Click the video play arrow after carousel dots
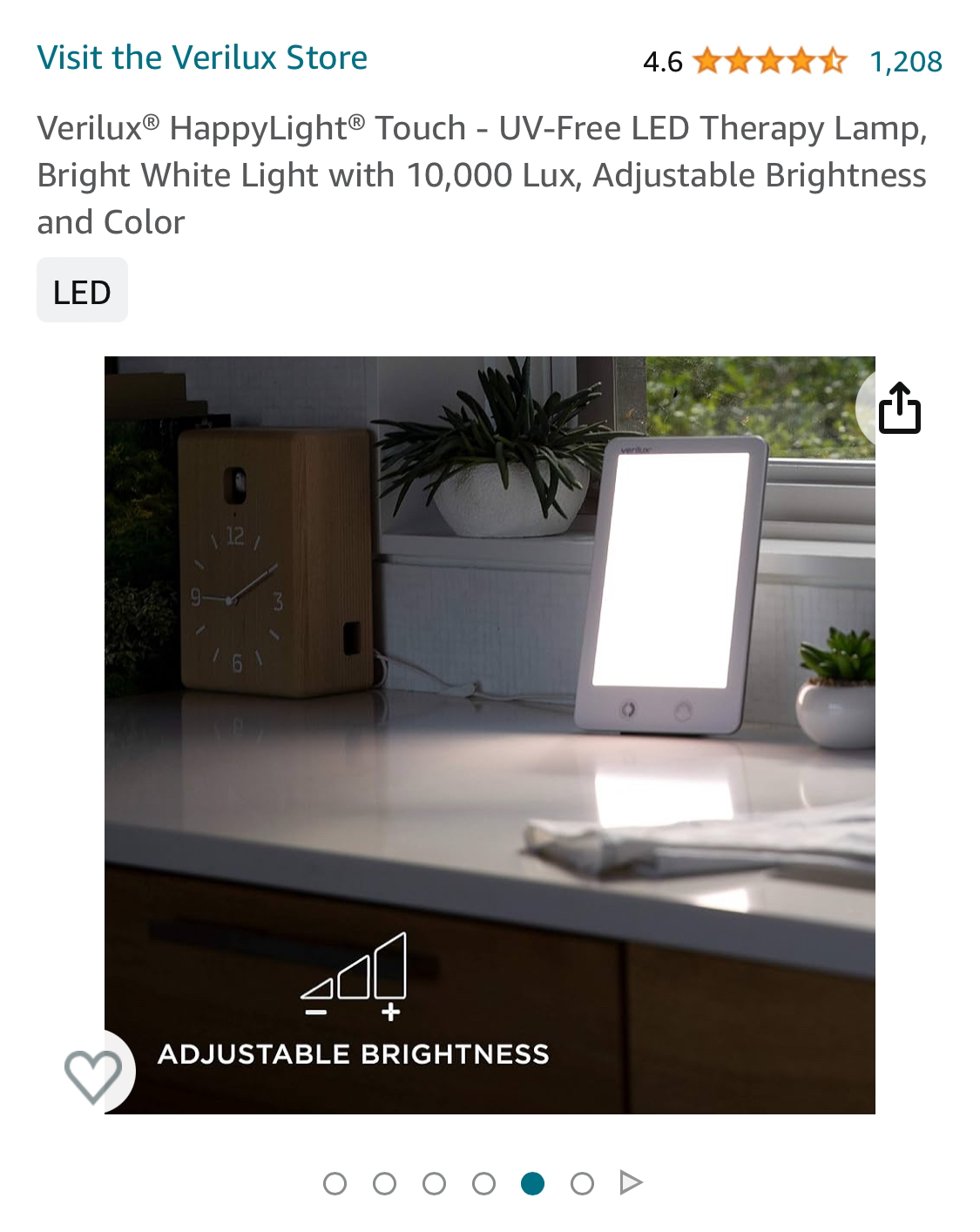The height and width of the screenshot is (1232, 980). tap(629, 1182)
